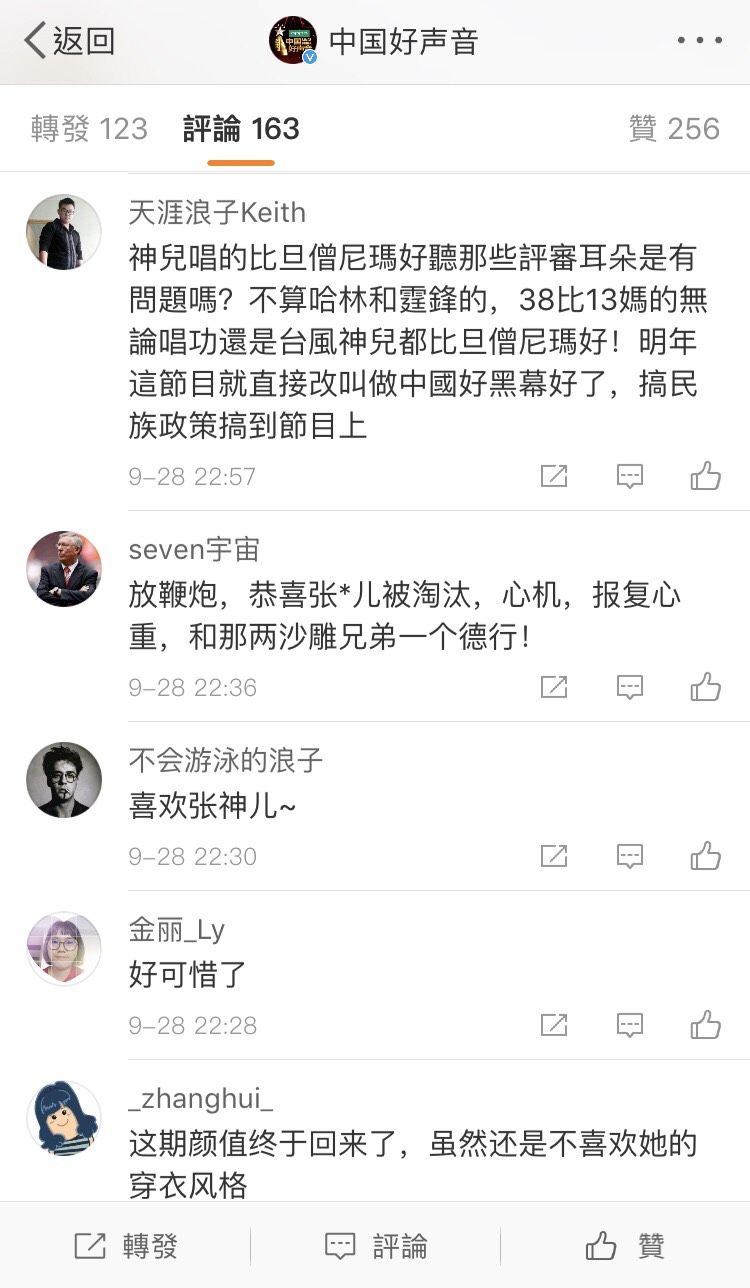The height and width of the screenshot is (1288, 750).
Task: Repost 不会游泳的浪子's comment
Action: coord(554,856)
